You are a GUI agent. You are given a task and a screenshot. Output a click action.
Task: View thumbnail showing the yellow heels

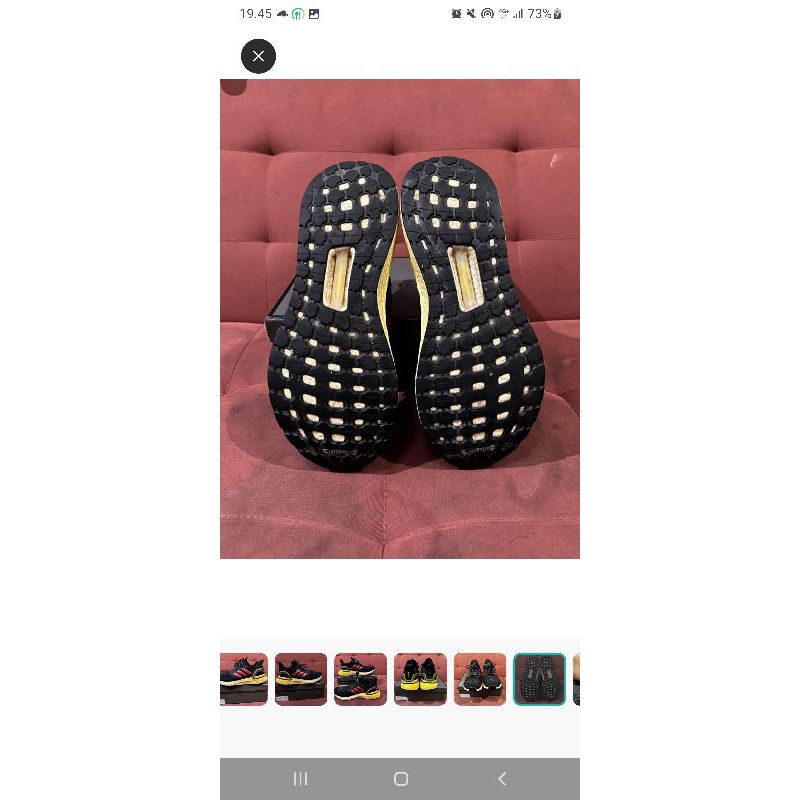tap(420, 679)
